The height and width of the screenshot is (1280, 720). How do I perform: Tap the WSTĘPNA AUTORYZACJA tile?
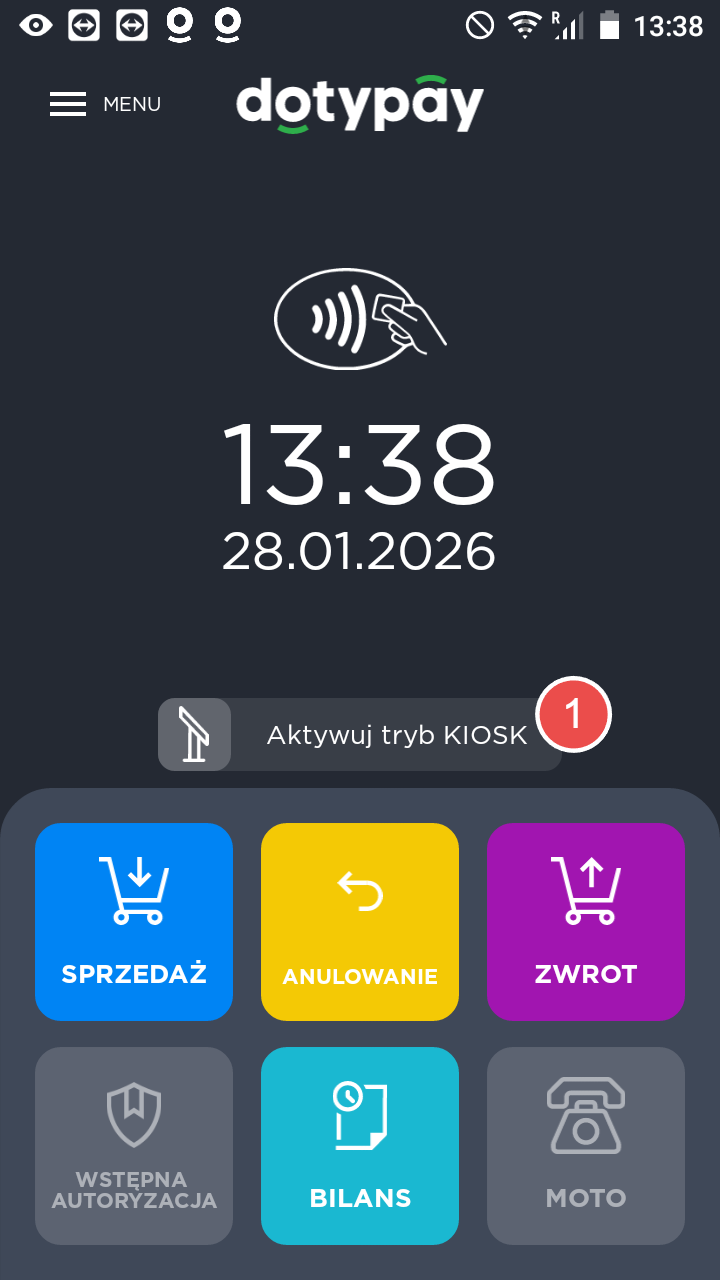(x=134, y=1146)
